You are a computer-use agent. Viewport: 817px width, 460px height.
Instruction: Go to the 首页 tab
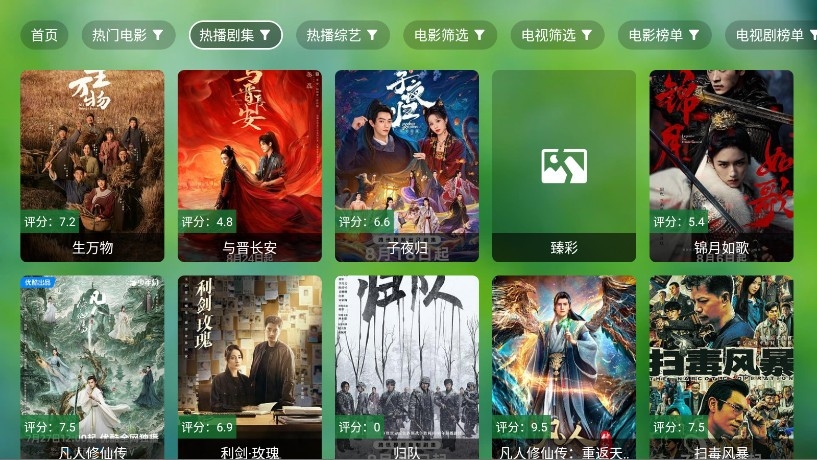pos(44,35)
